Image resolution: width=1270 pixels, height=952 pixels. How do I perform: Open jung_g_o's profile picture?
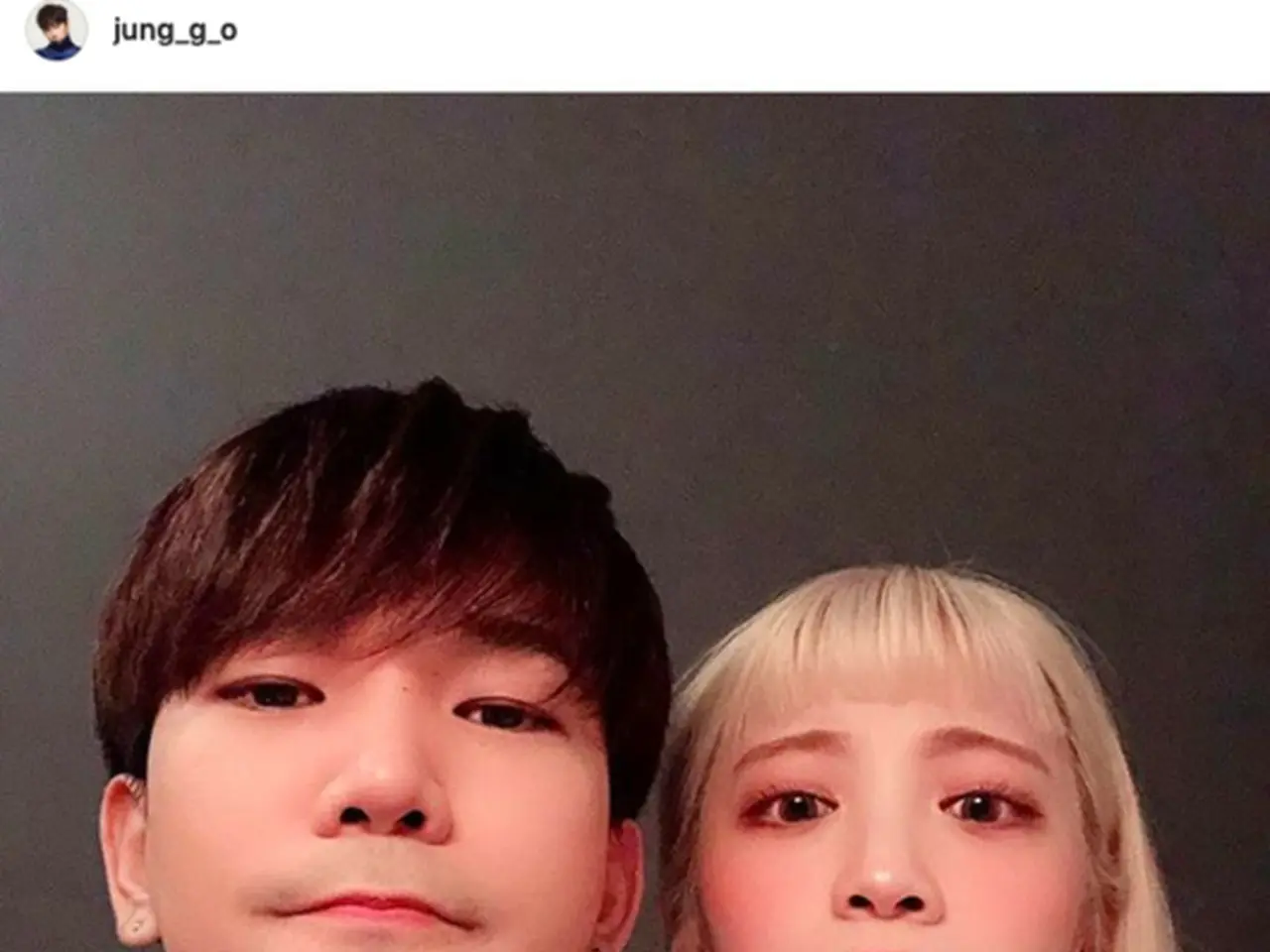tap(56, 31)
